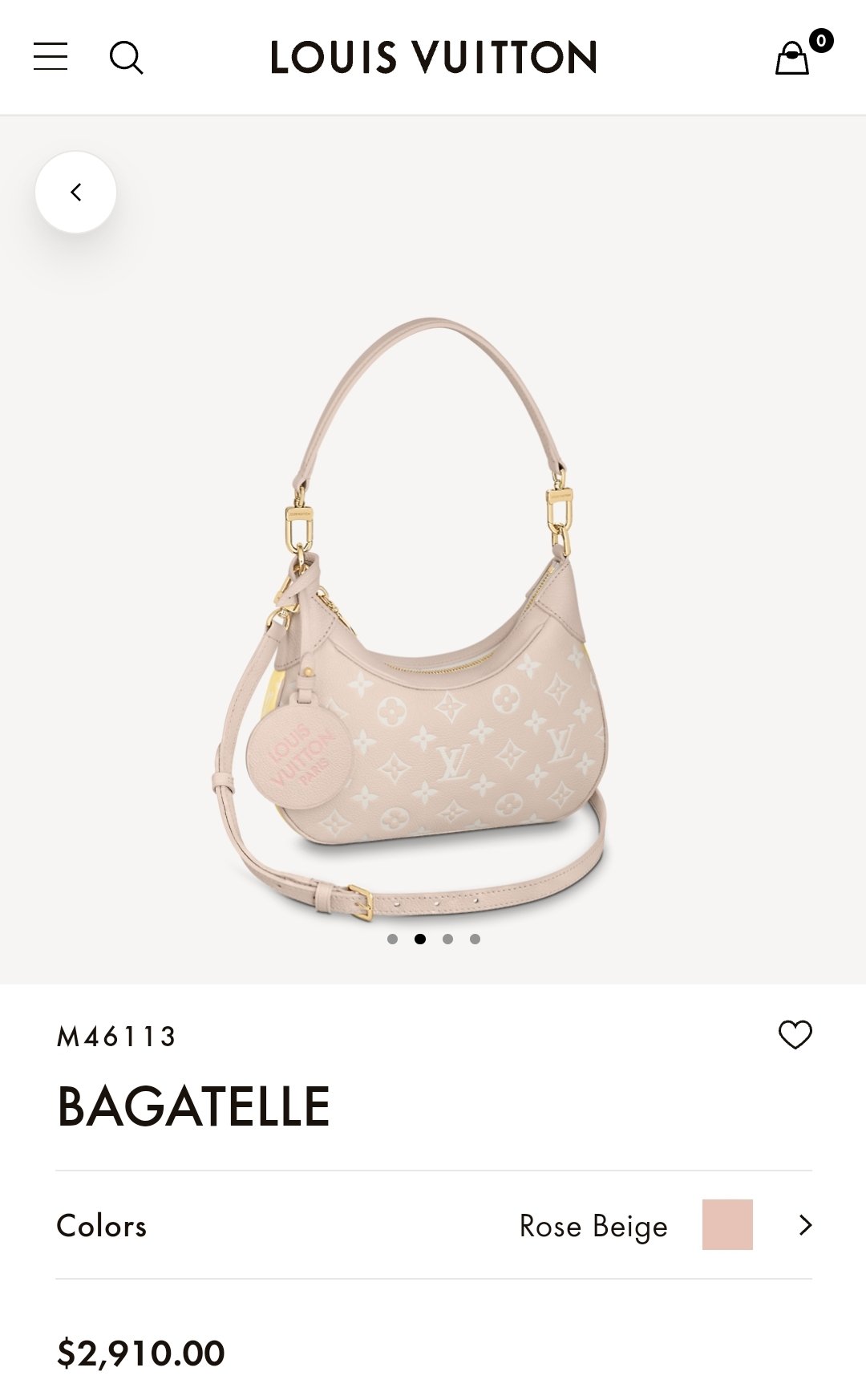Go back using the round arrow button
Image resolution: width=866 pixels, height=1400 pixels.
pos(76,193)
